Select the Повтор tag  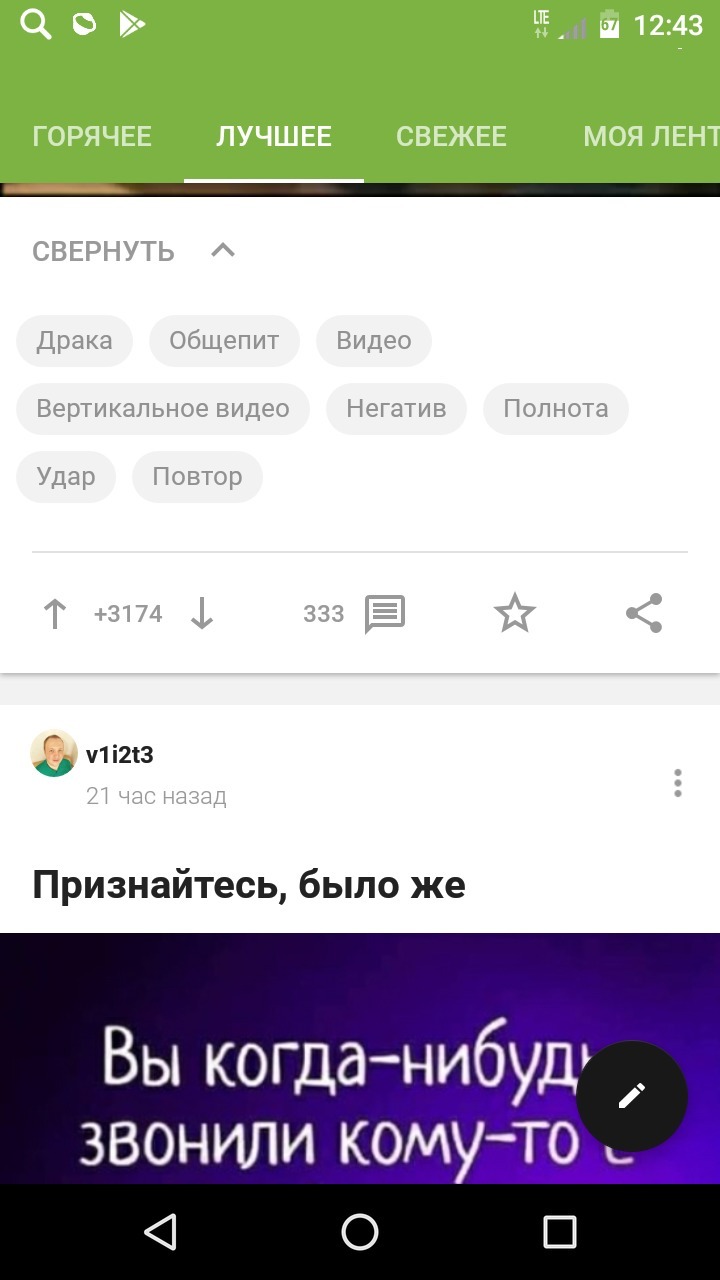[197, 477]
